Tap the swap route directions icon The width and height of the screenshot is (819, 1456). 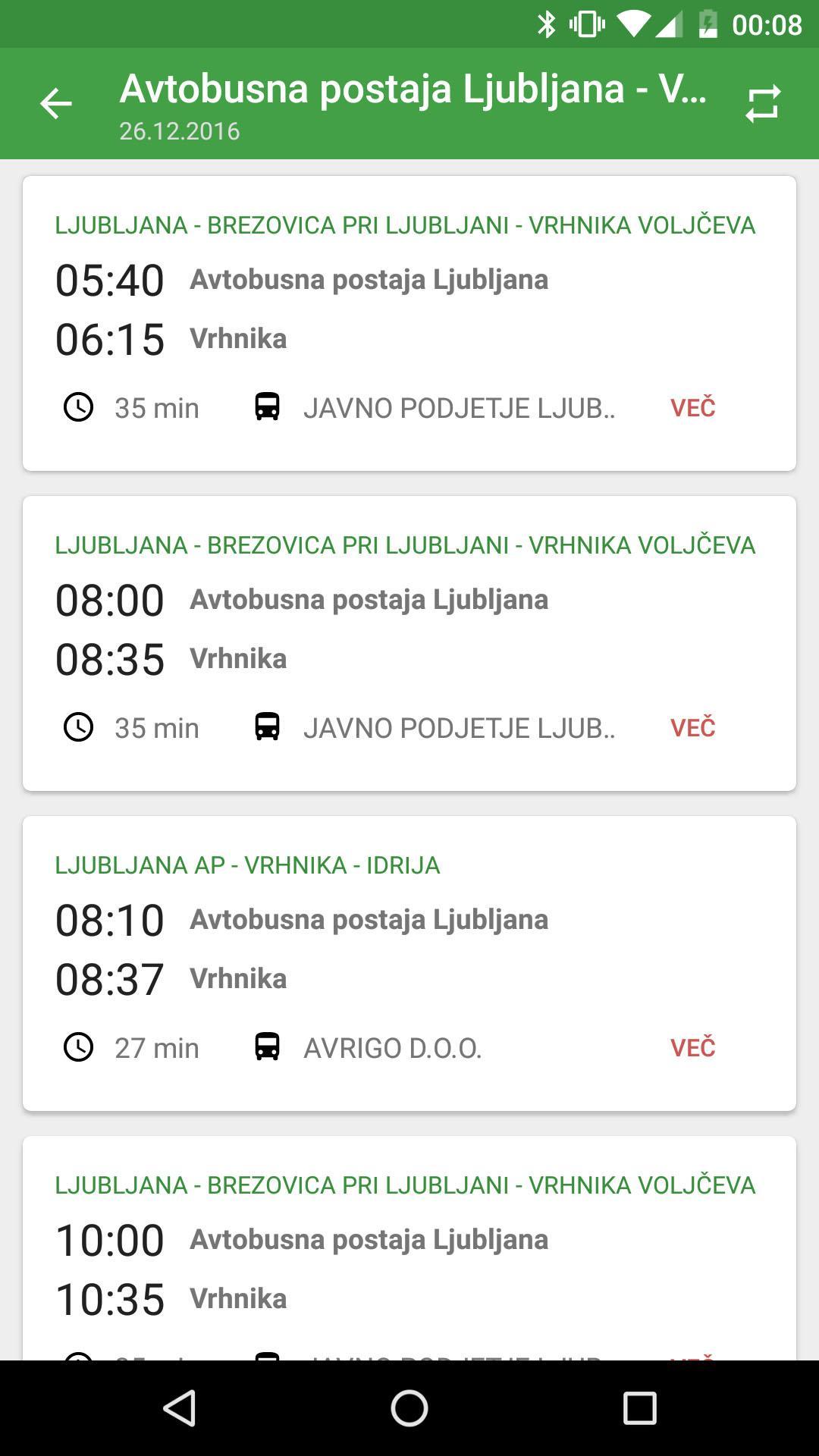coord(764,103)
